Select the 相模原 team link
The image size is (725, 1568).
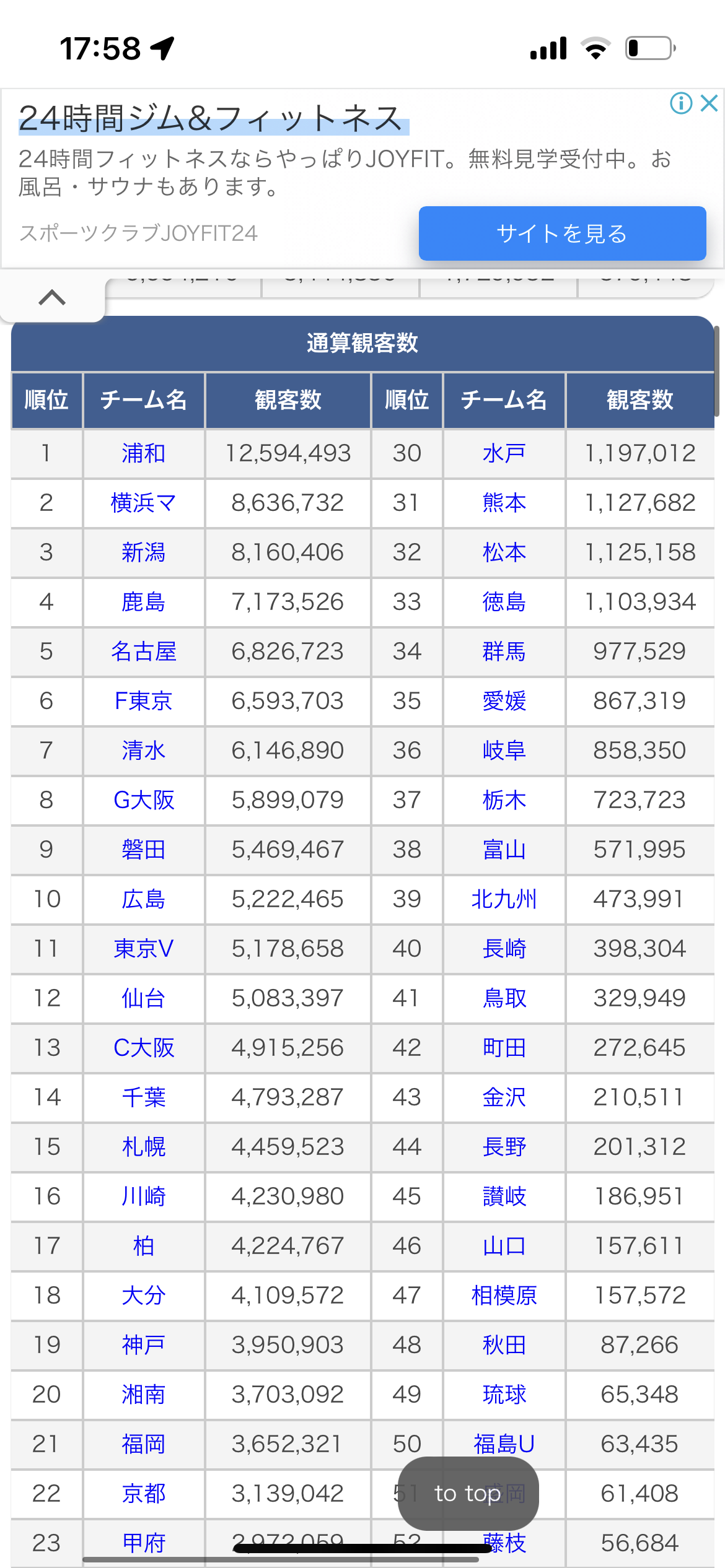pos(504,1296)
